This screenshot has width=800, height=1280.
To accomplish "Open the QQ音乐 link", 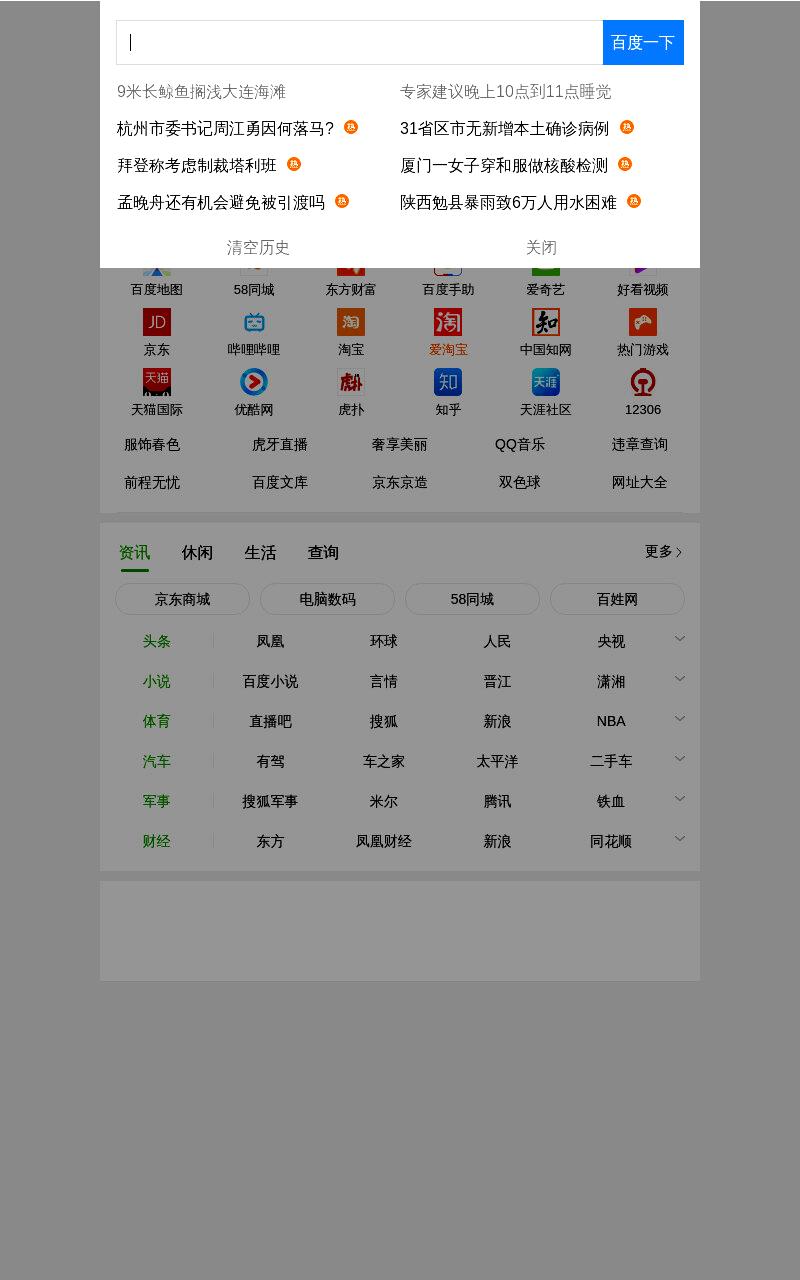I will [520, 444].
